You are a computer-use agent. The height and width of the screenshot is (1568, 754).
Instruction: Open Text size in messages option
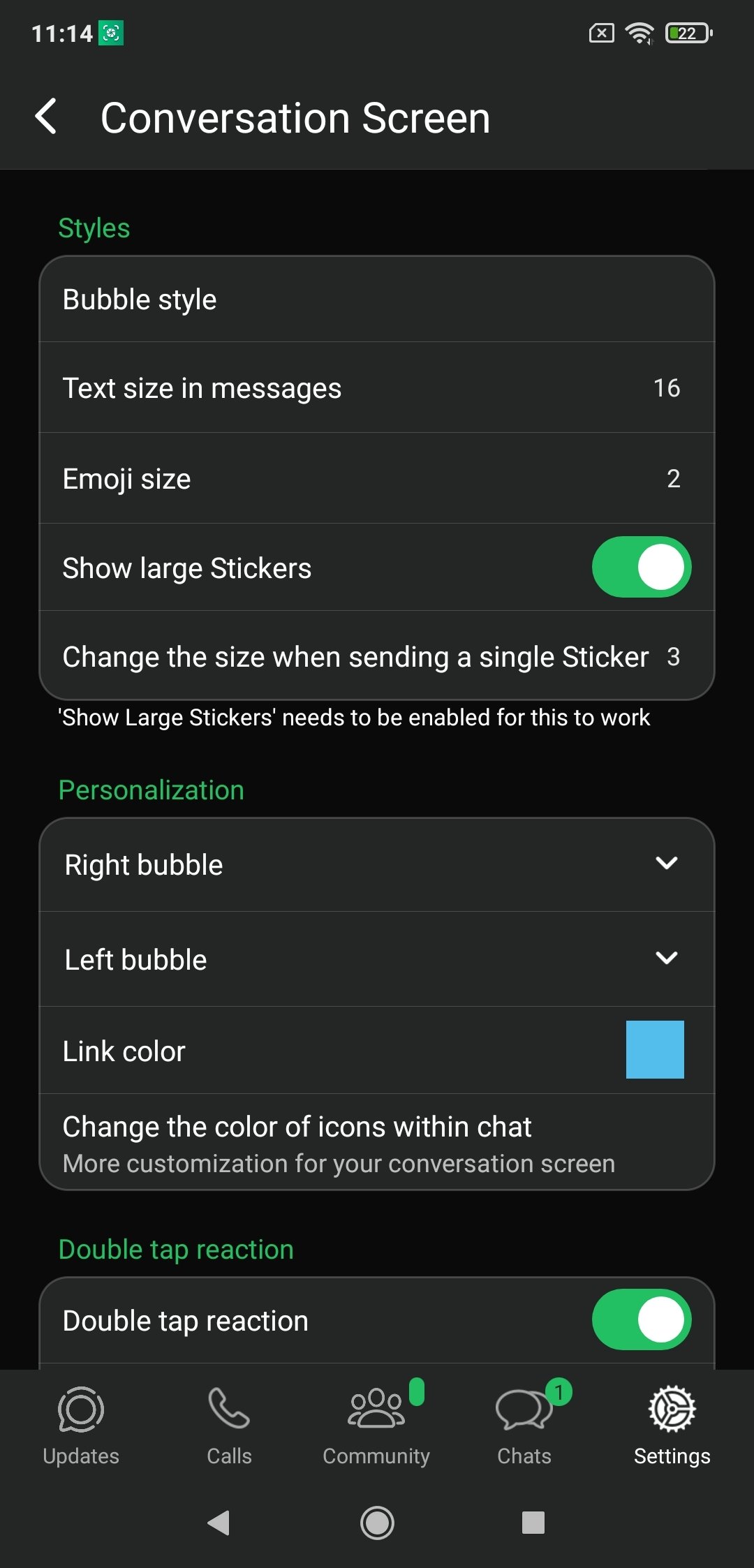click(377, 388)
